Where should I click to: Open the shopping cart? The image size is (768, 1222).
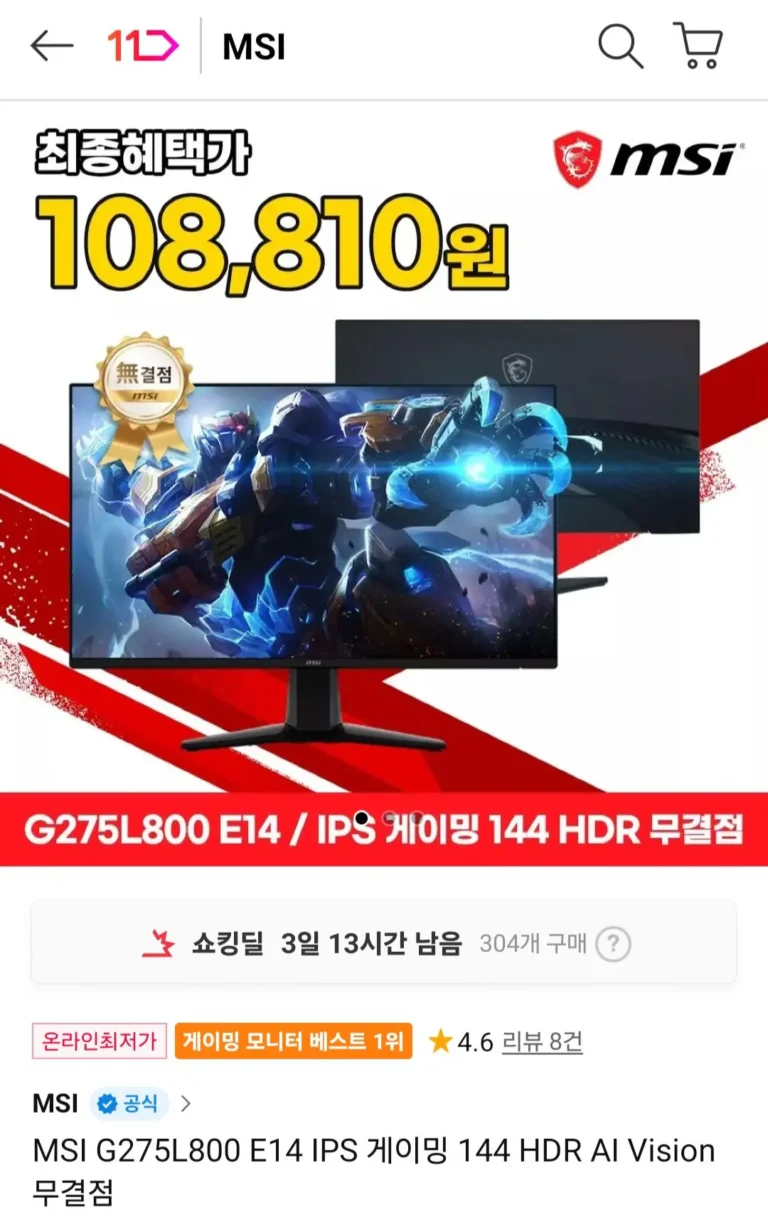tap(699, 46)
